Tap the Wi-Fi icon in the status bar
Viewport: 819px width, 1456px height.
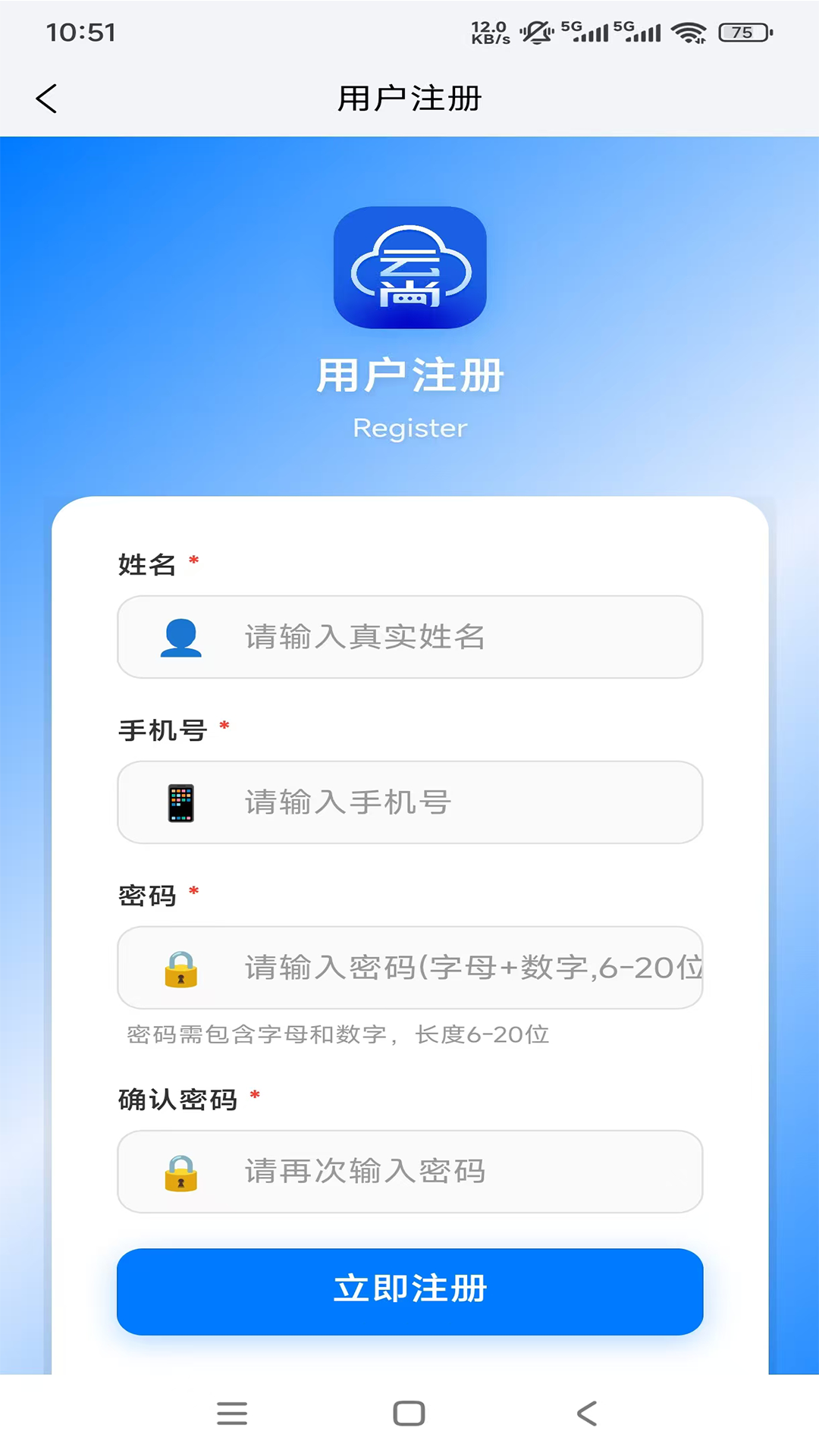687,30
